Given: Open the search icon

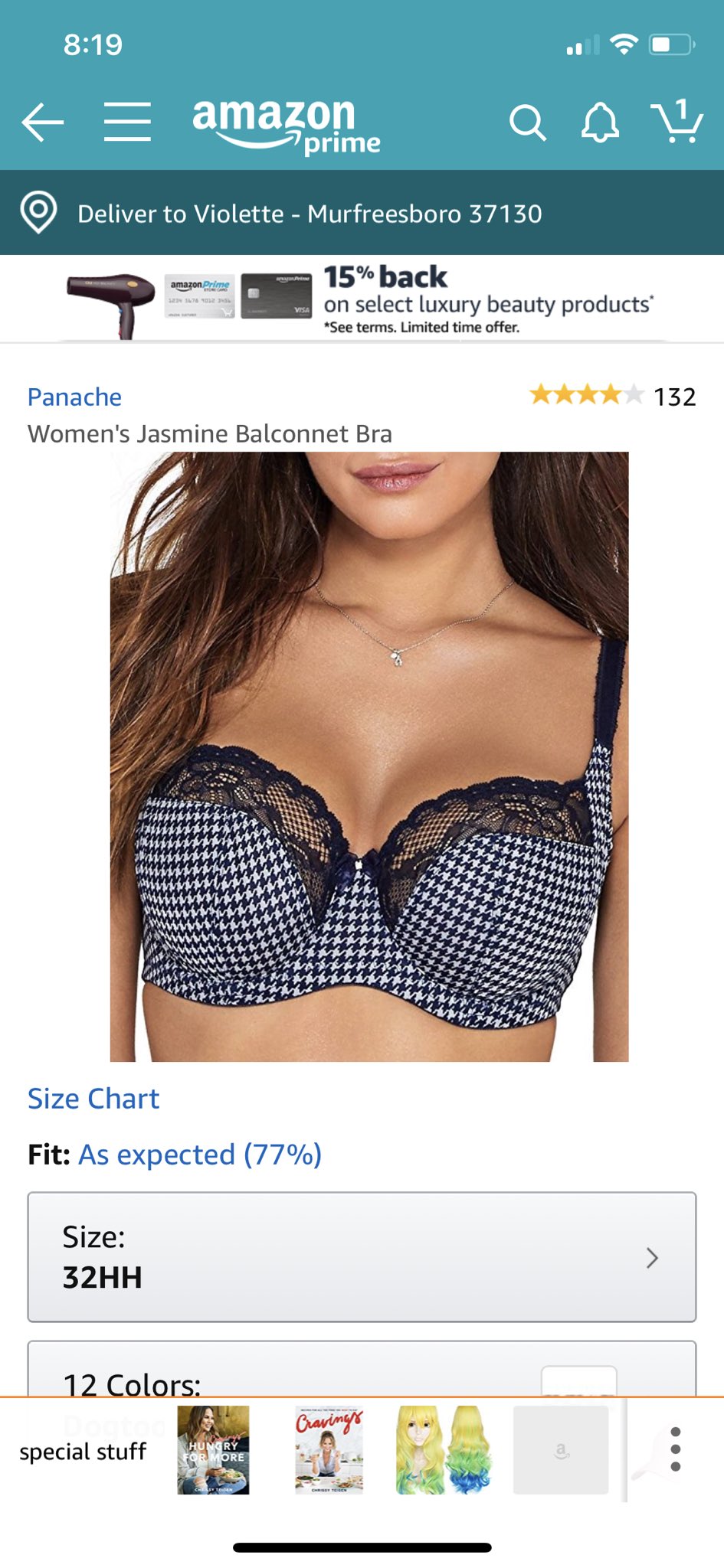Looking at the screenshot, I should point(527,122).
